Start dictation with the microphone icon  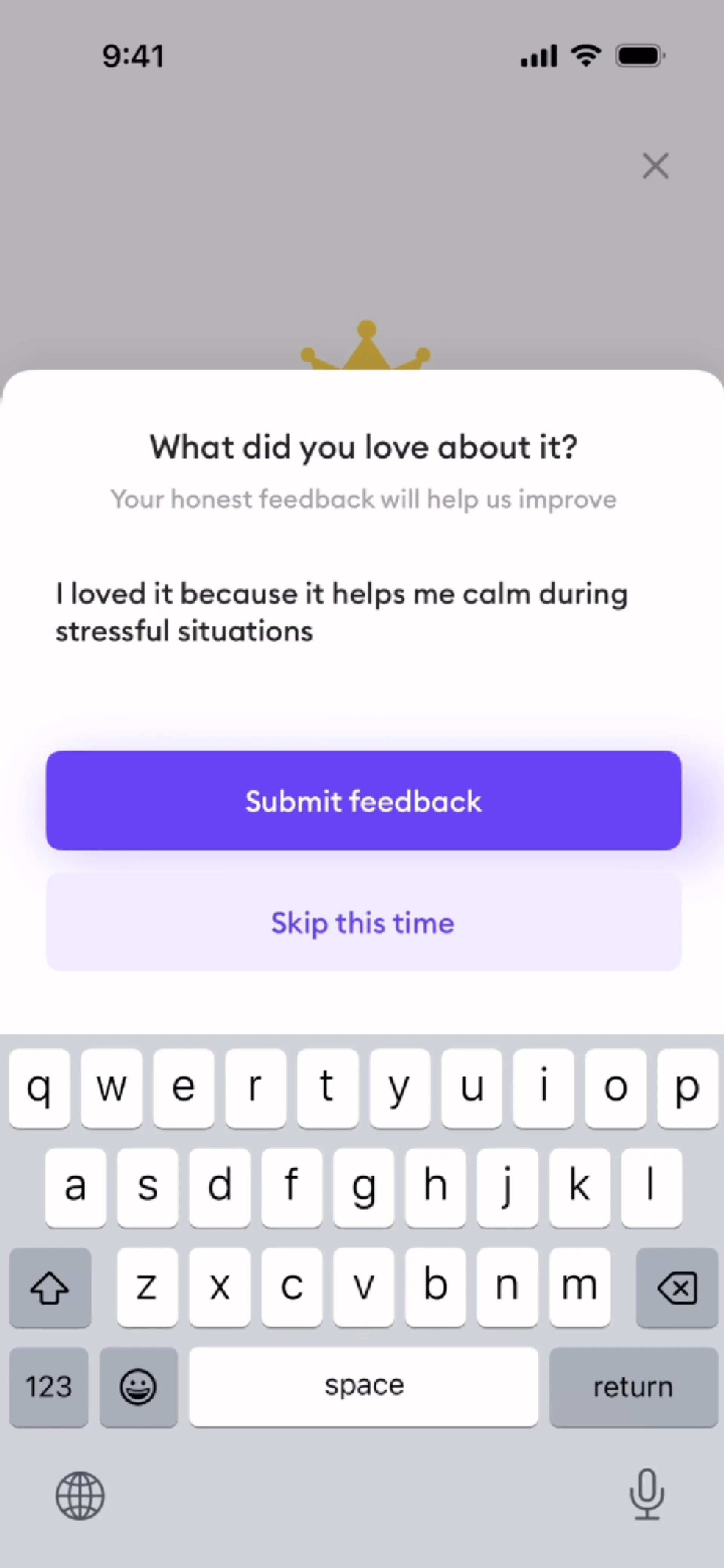pos(647,1494)
